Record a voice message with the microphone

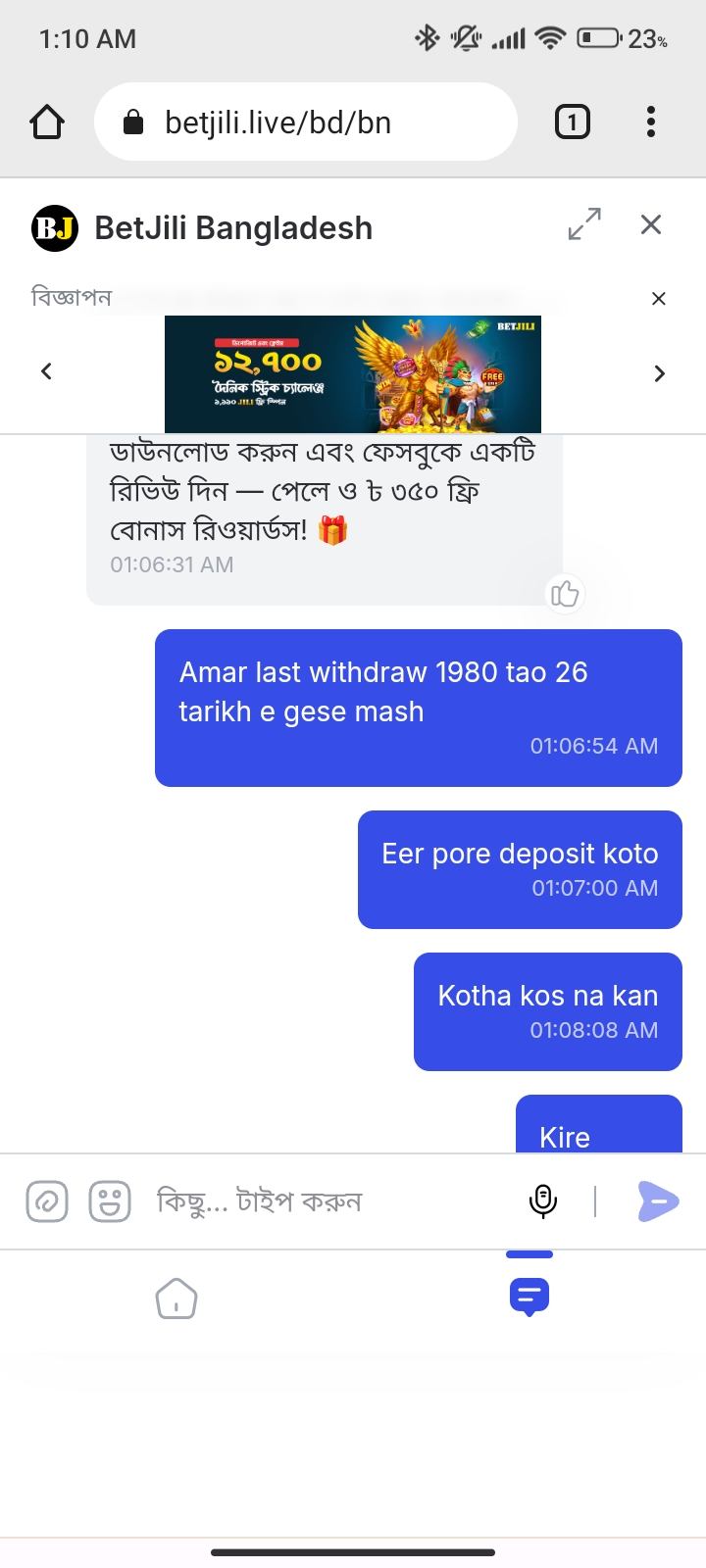pyautogui.click(x=542, y=1200)
